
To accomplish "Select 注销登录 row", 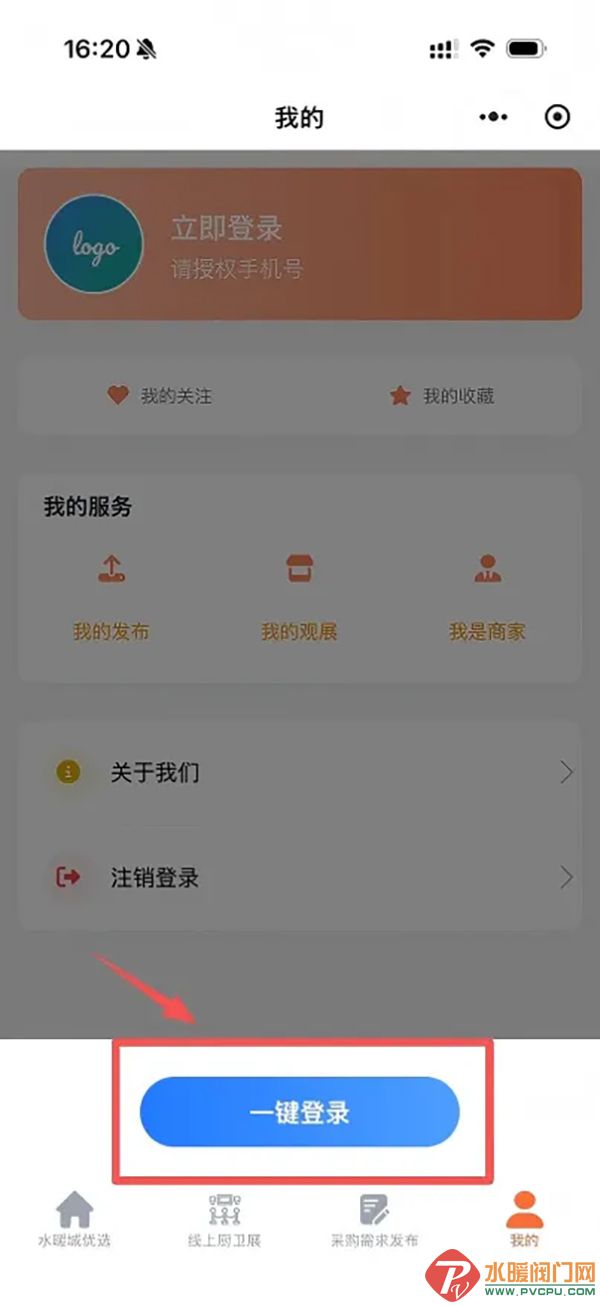I will pos(299,878).
